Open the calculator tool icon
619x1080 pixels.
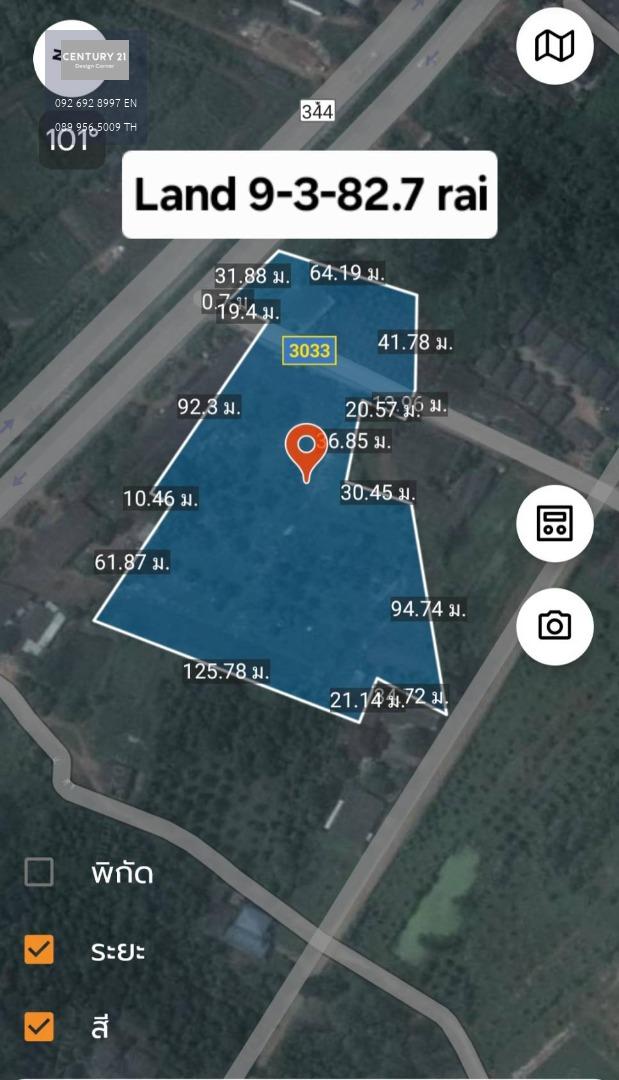pos(554,523)
